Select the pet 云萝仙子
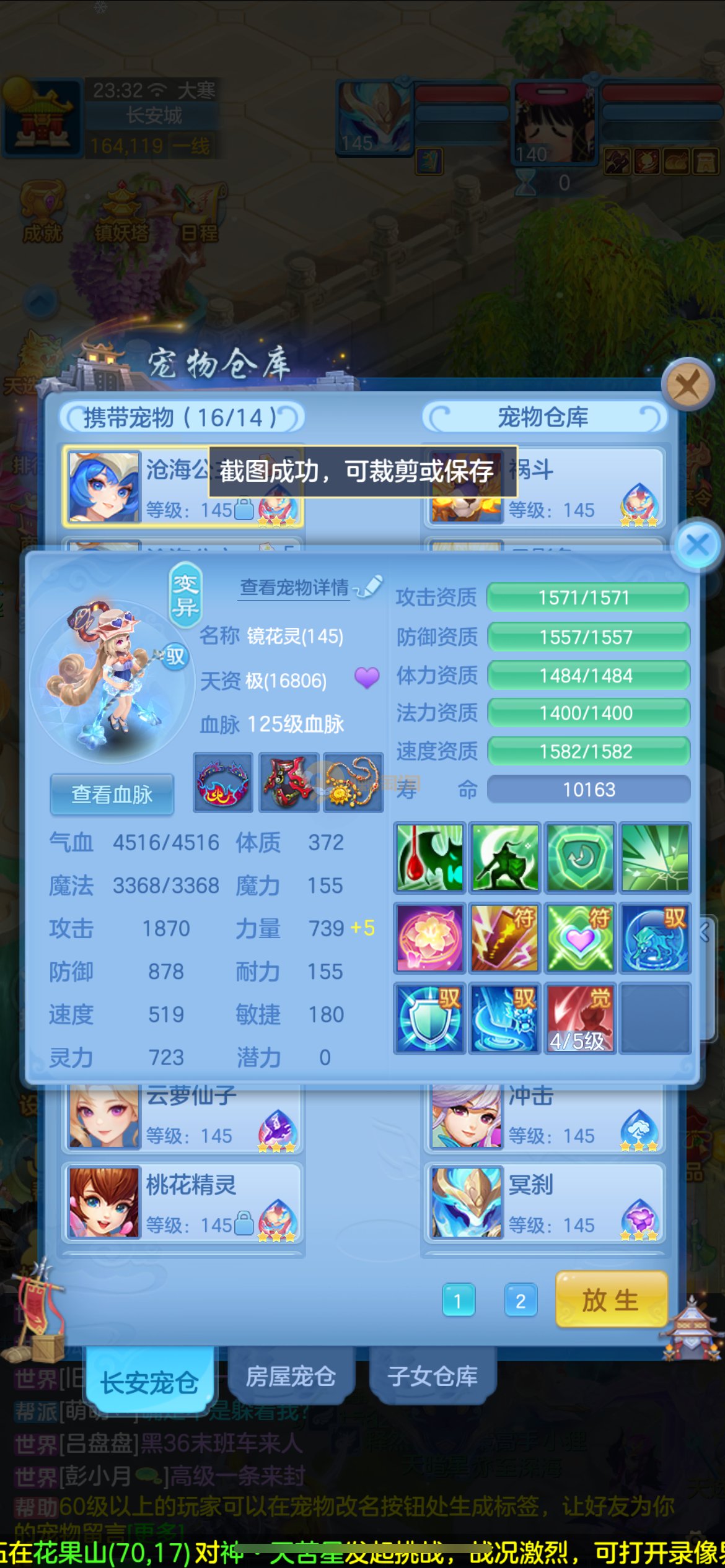 point(182,1118)
